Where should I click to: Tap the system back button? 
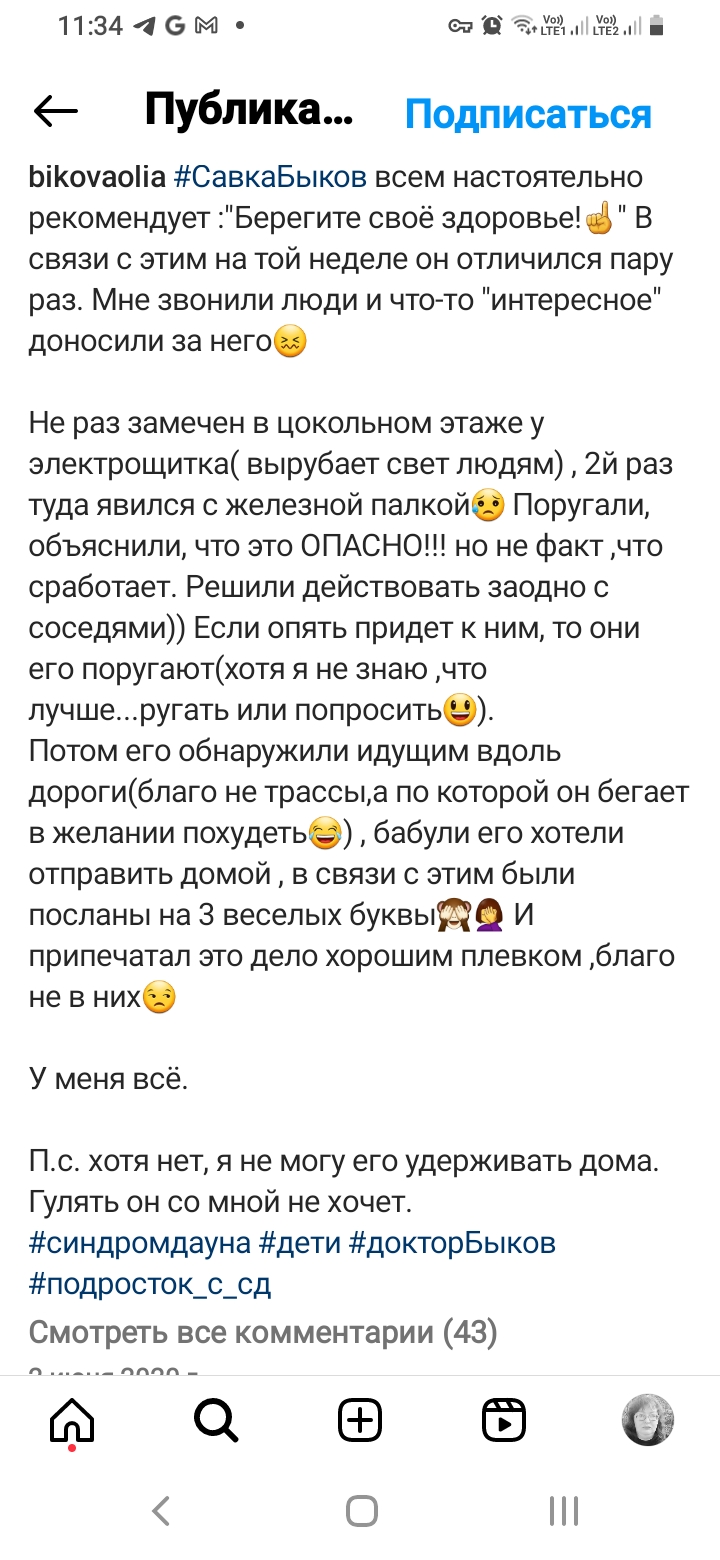(x=161, y=1511)
